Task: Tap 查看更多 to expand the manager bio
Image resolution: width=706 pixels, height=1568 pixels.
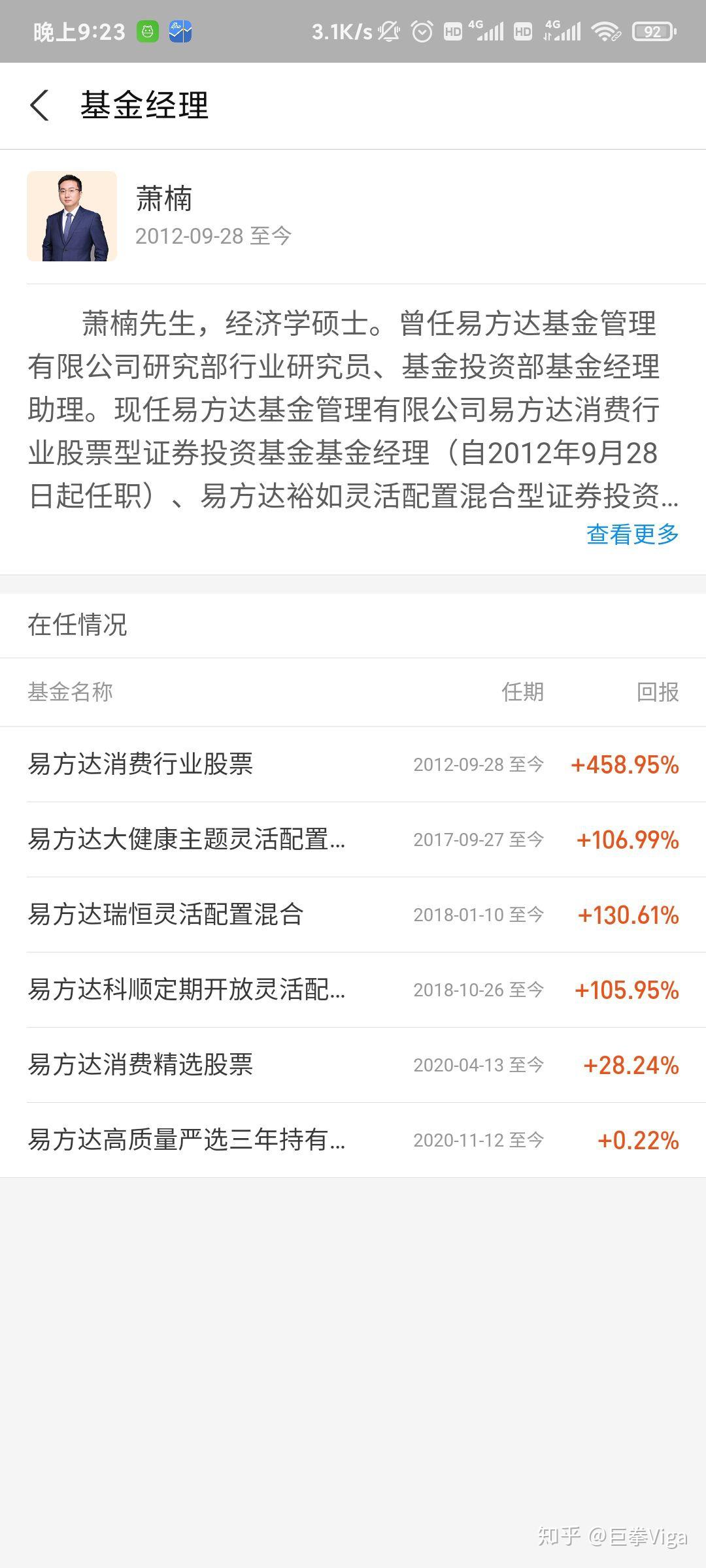Action: (632, 534)
